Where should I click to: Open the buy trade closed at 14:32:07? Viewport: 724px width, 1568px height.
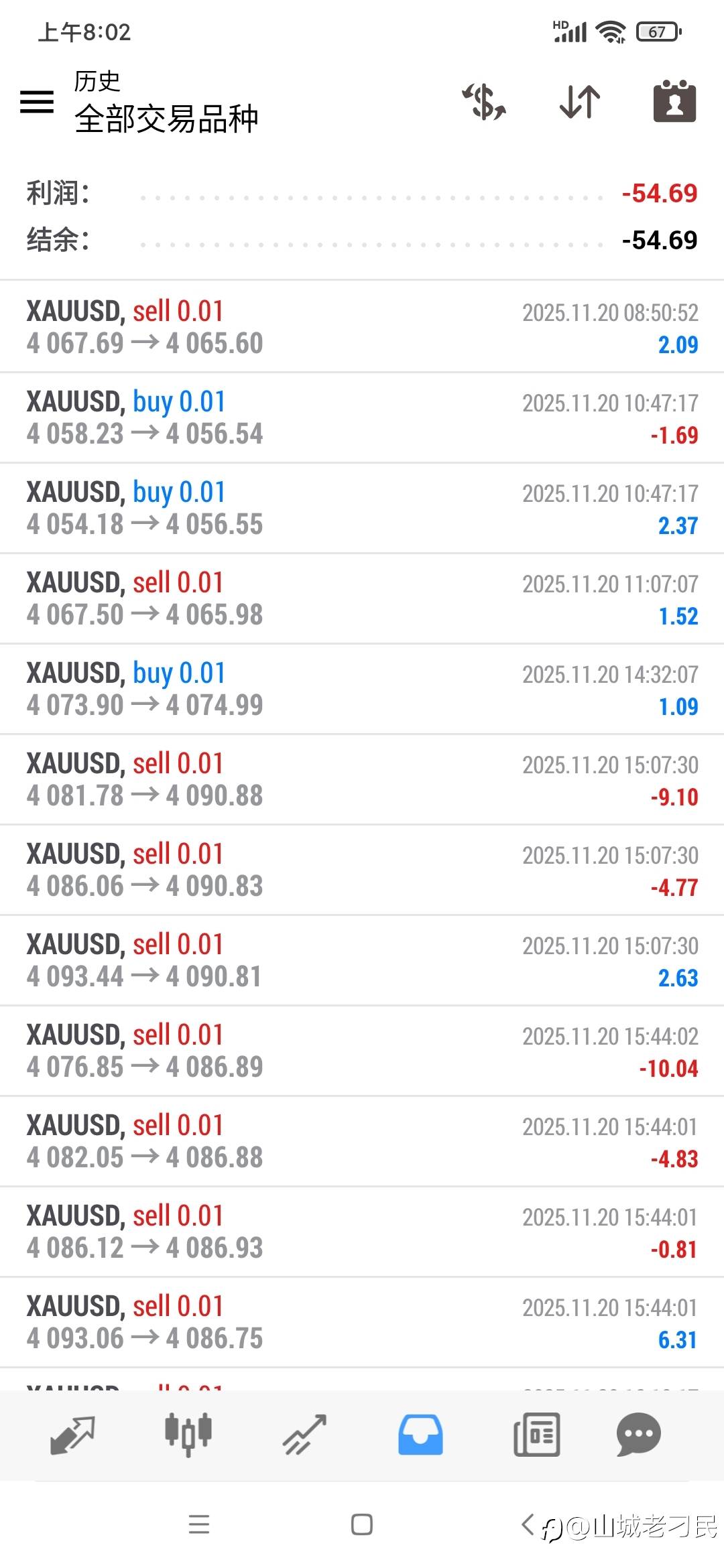[362, 689]
